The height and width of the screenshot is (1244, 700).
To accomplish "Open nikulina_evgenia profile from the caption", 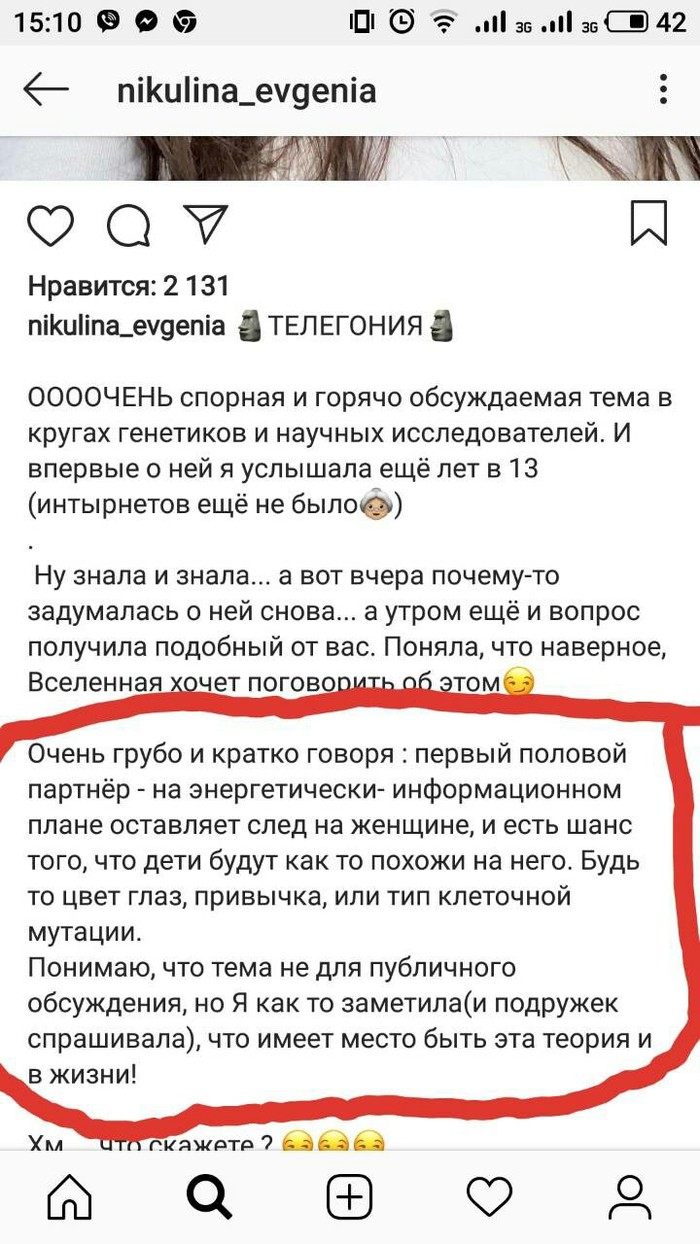I will tap(126, 326).
